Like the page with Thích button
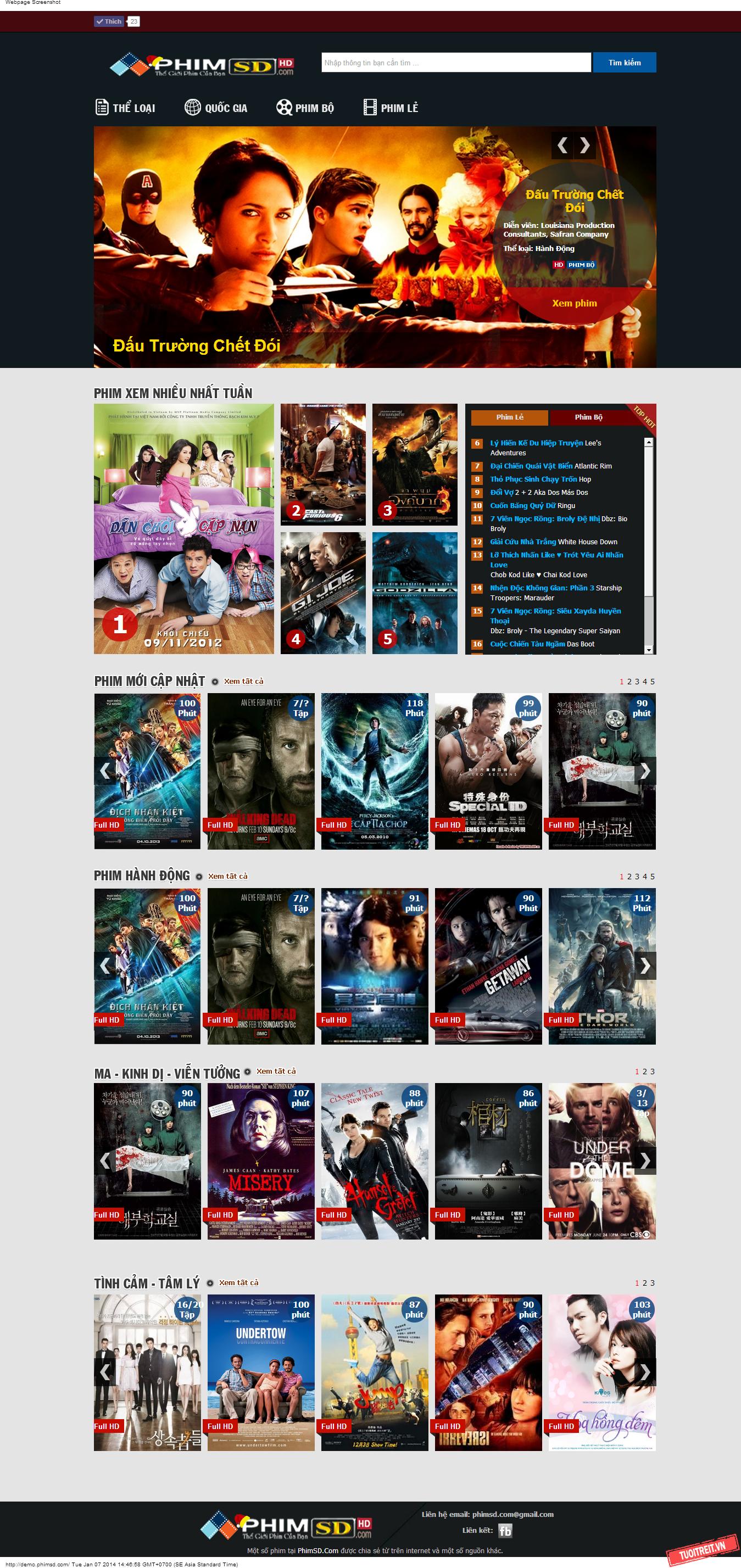Viewport: 741px width, 1568px height. (109, 21)
